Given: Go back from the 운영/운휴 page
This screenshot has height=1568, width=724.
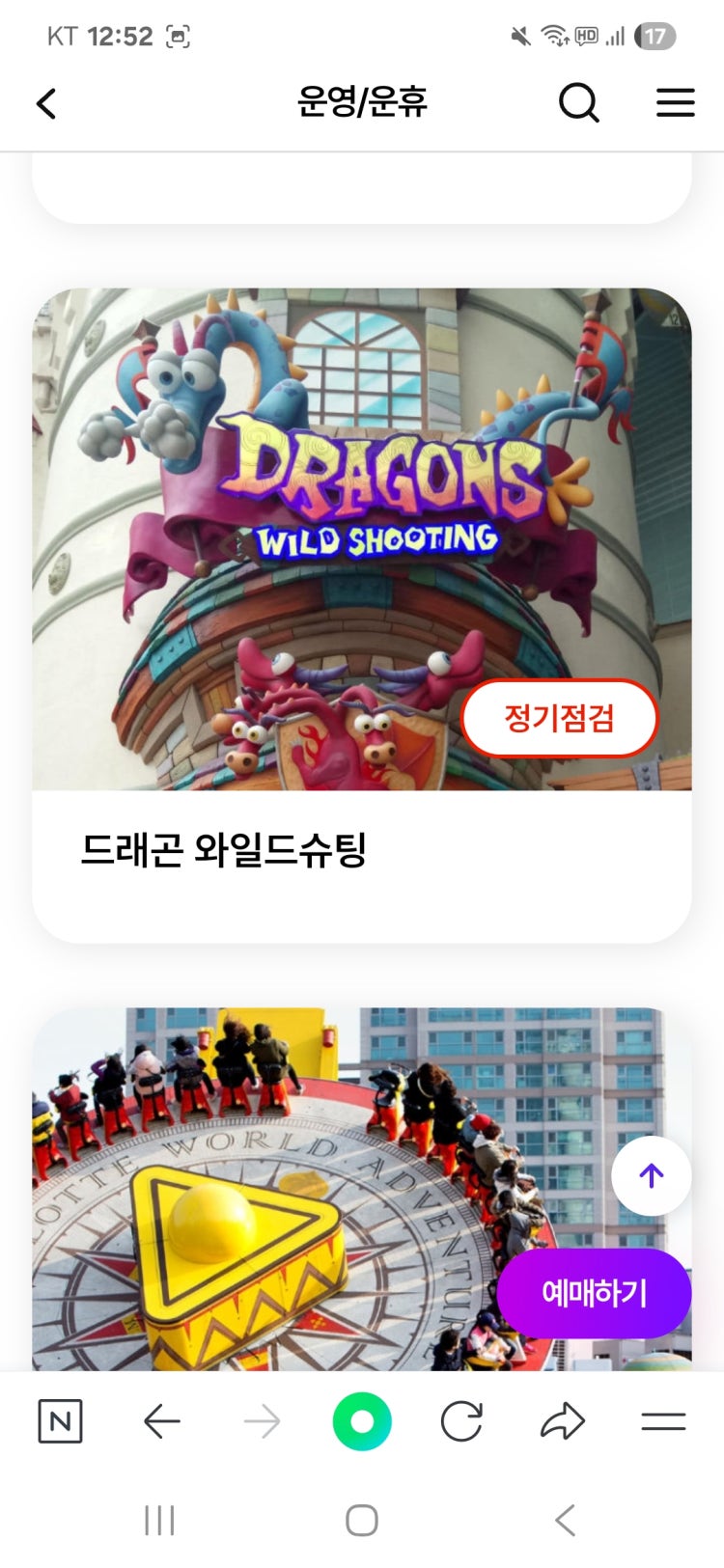Looking at the screenshot, I should click(46, 103).
